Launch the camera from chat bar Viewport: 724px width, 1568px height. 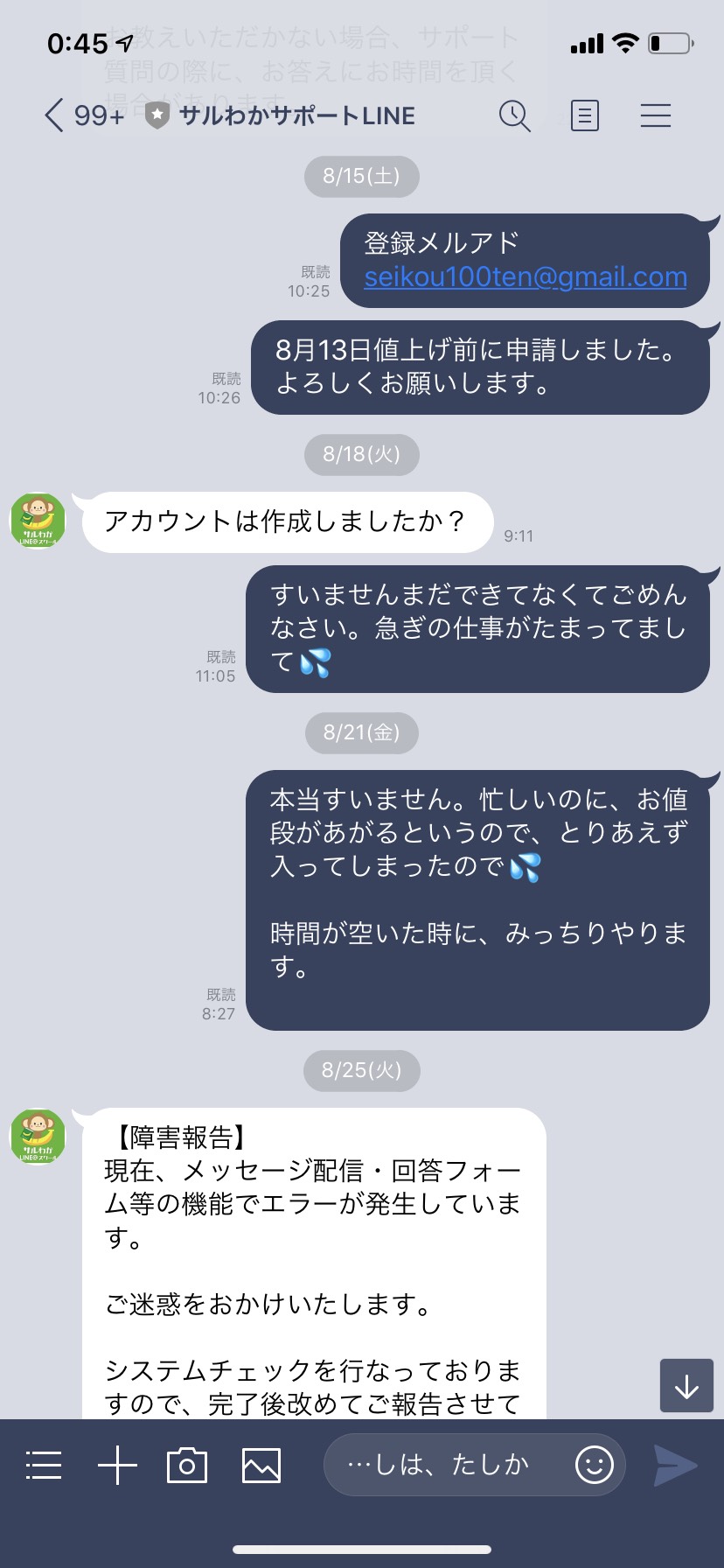coord(187,1465)
